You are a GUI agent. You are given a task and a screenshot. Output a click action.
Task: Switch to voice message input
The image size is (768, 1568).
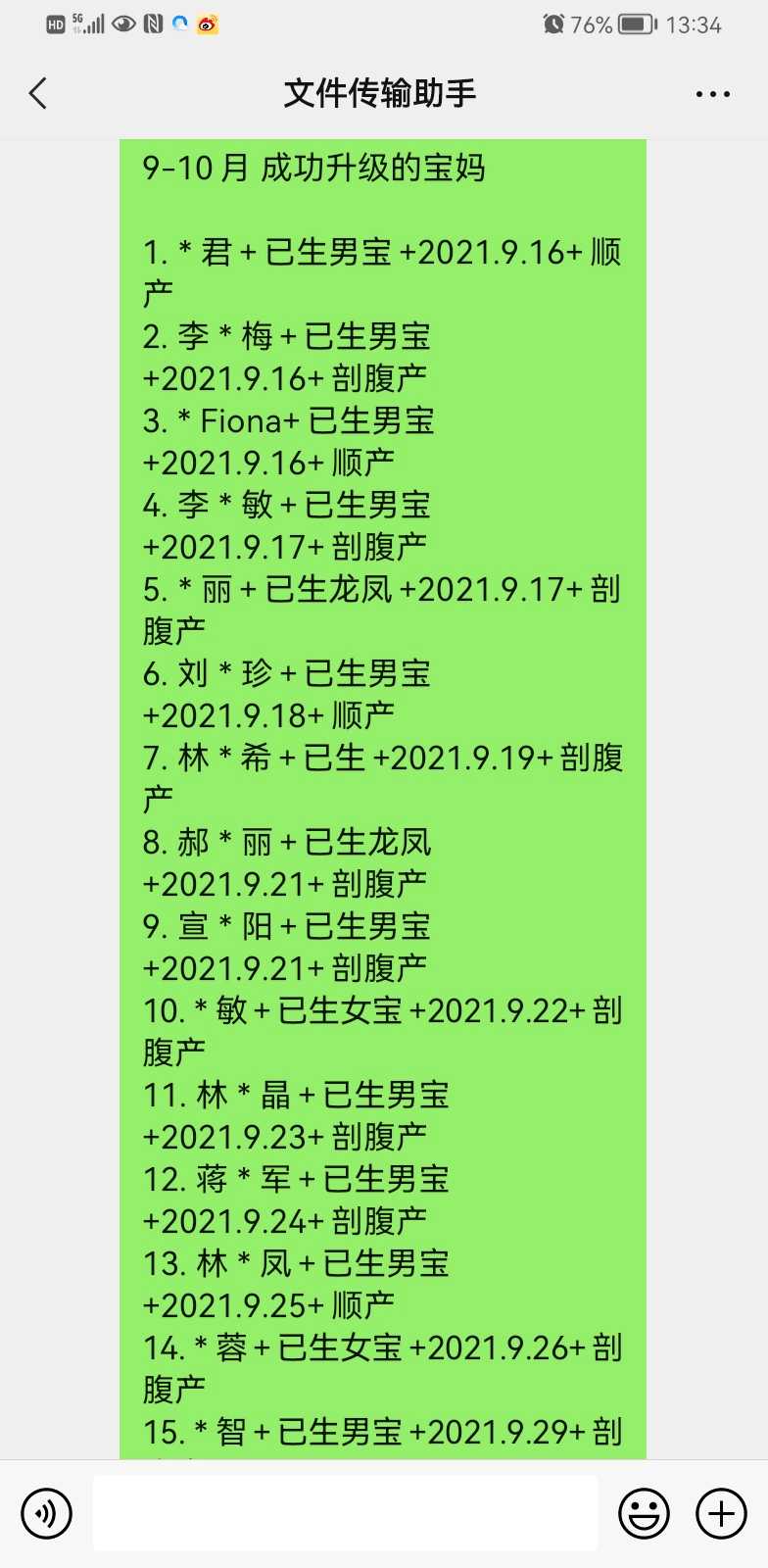coord(46,1514)
